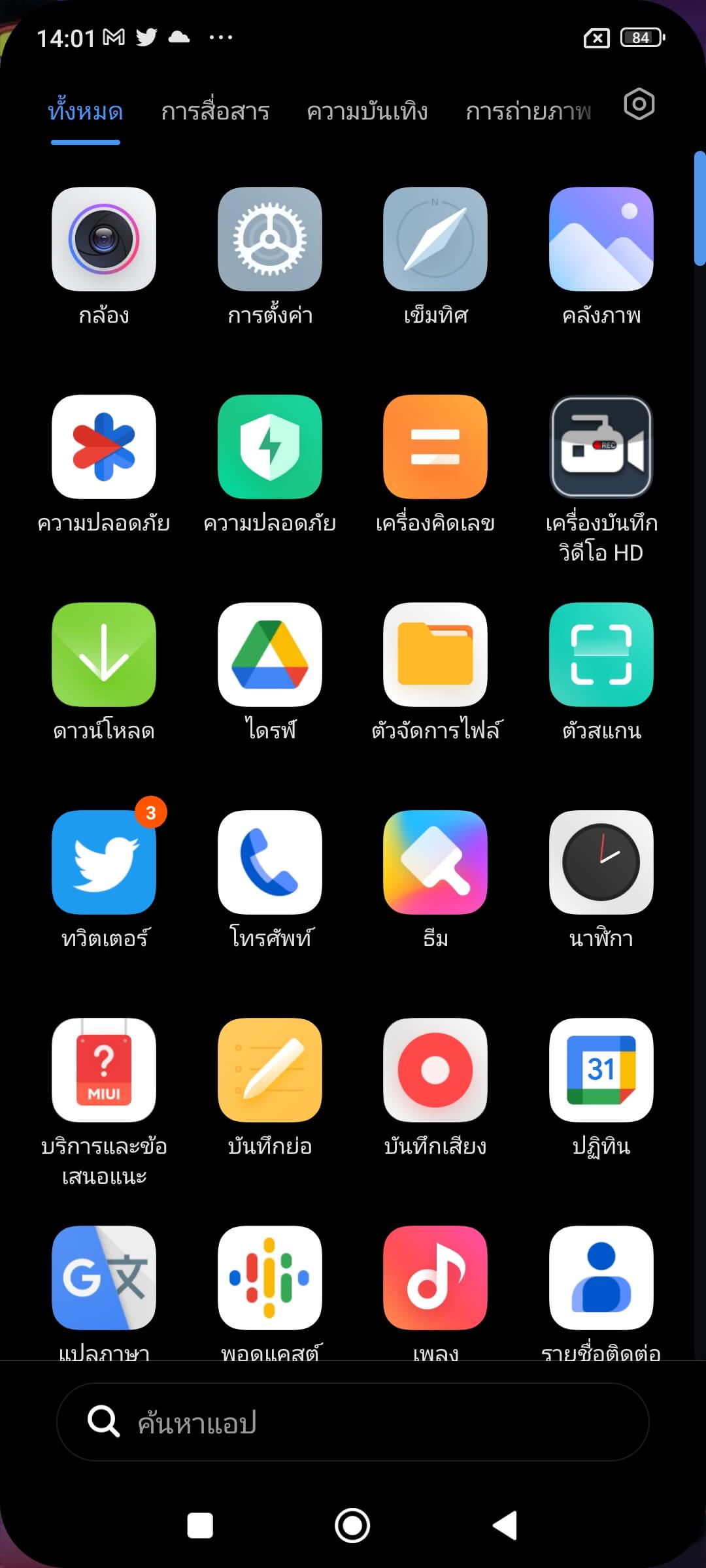The height and width of the screenshot is (1568, 706).
Task: Open the ดาวน์โหลด downloads app
Action: pyautogui.click(x=104, y=655)
